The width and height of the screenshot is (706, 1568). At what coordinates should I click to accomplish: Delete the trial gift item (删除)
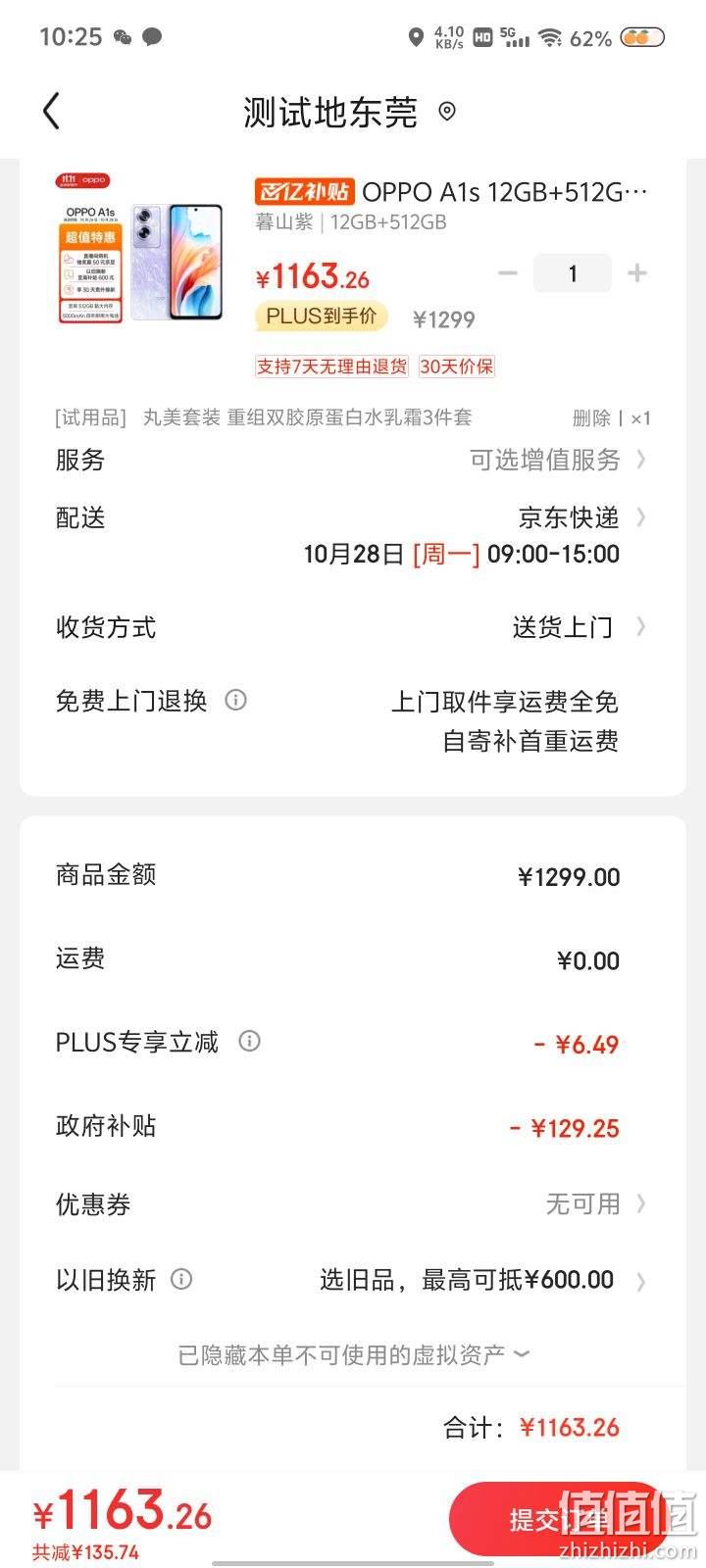click(x=591, y=418)
